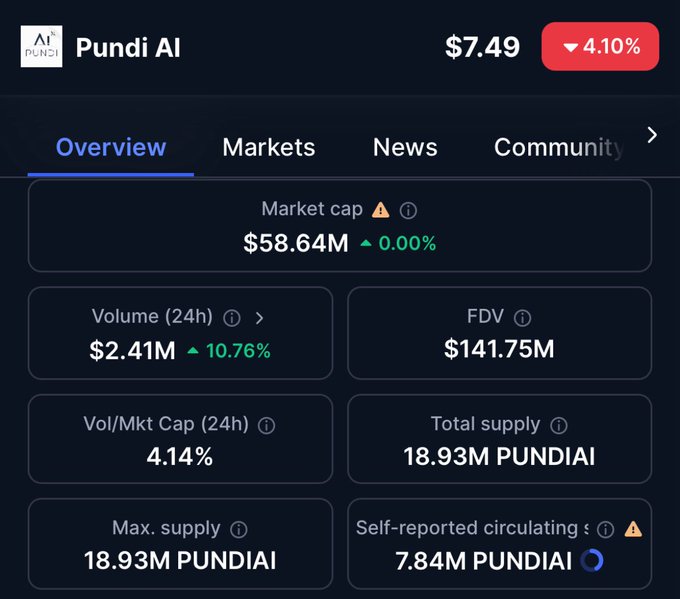Show Self-reported circulating supply info
This screenshot has width=680, height=599.
tap(606, 530)
